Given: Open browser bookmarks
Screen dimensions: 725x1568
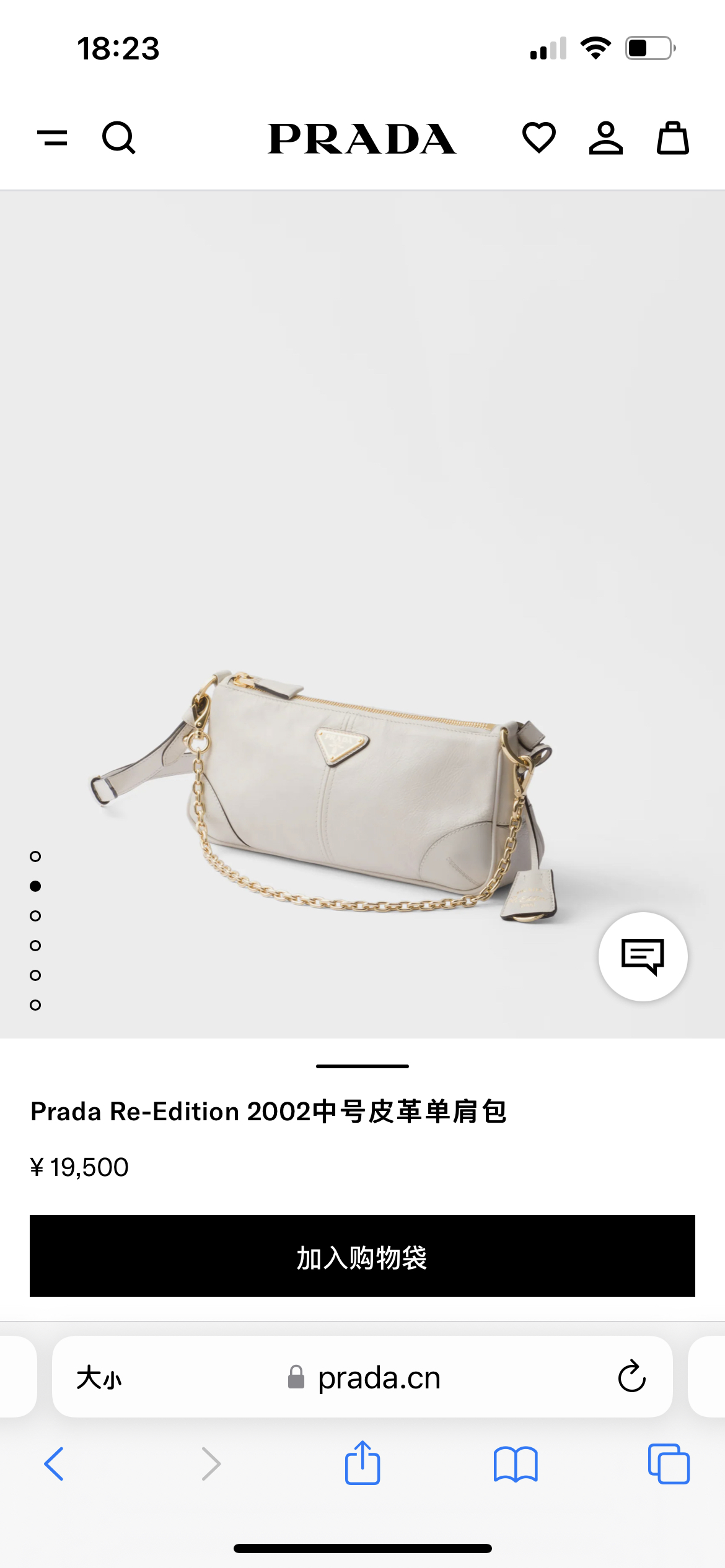Looking at the screenshot, I should click(516, 1465).
